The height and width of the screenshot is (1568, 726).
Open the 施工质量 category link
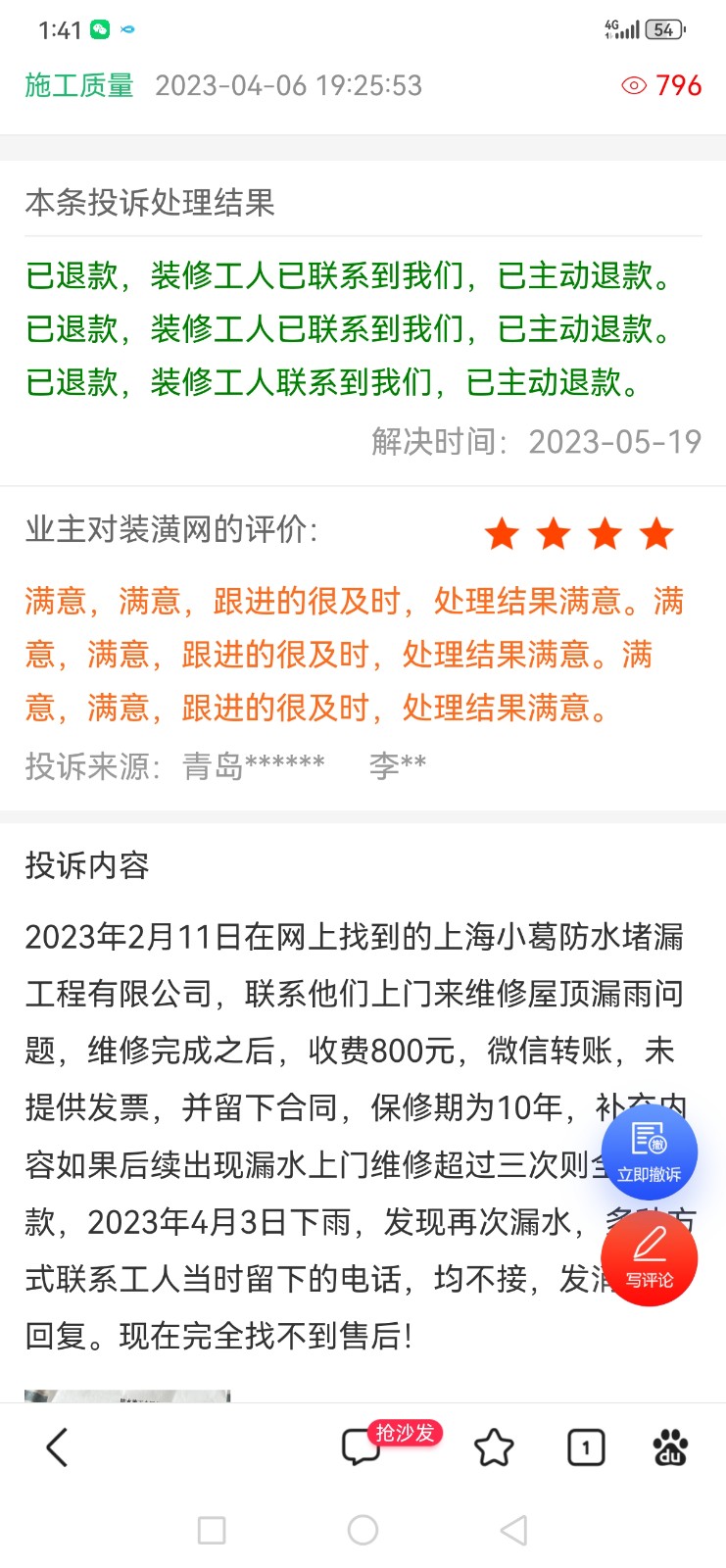tap(79, 86)
